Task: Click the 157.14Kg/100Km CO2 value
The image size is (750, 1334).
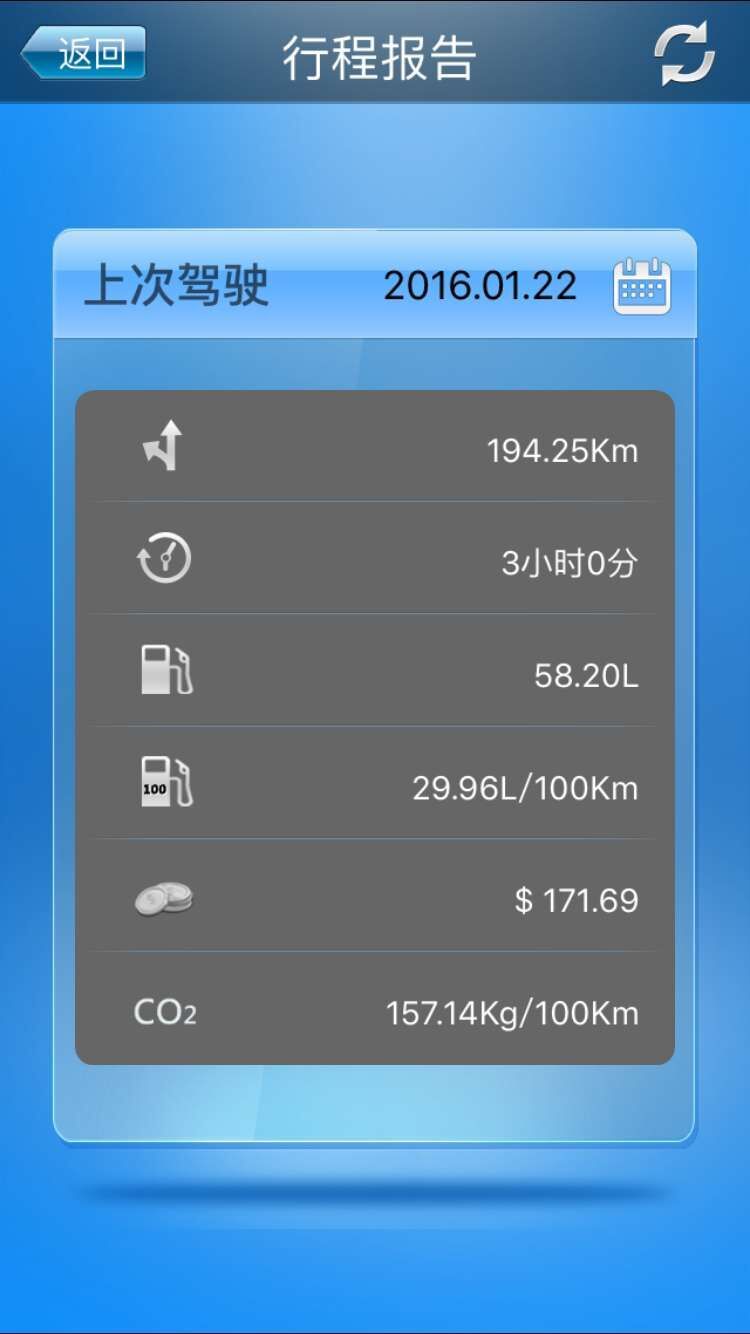Action: (511, 1012)
